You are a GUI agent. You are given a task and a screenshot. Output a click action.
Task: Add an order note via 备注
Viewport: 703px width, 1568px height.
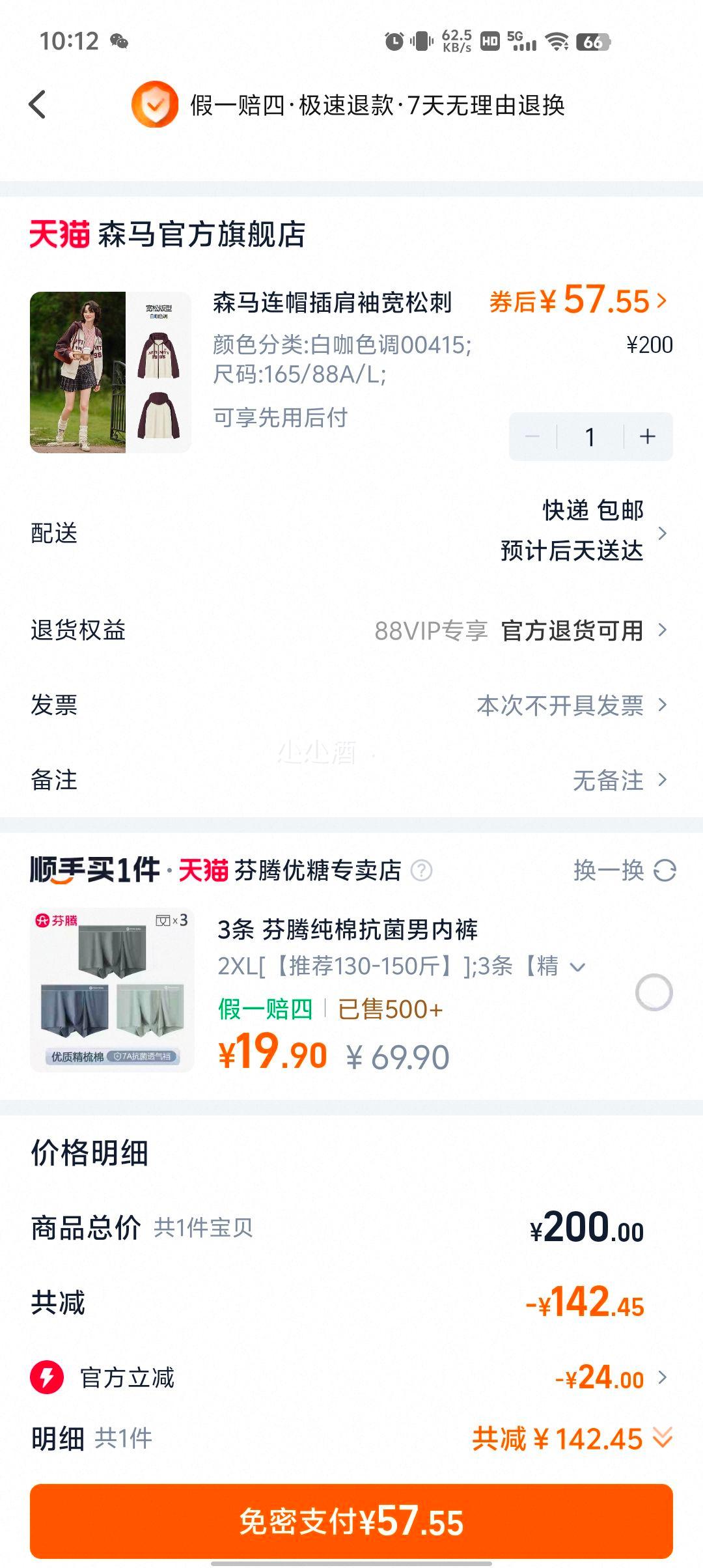(351, 779)
